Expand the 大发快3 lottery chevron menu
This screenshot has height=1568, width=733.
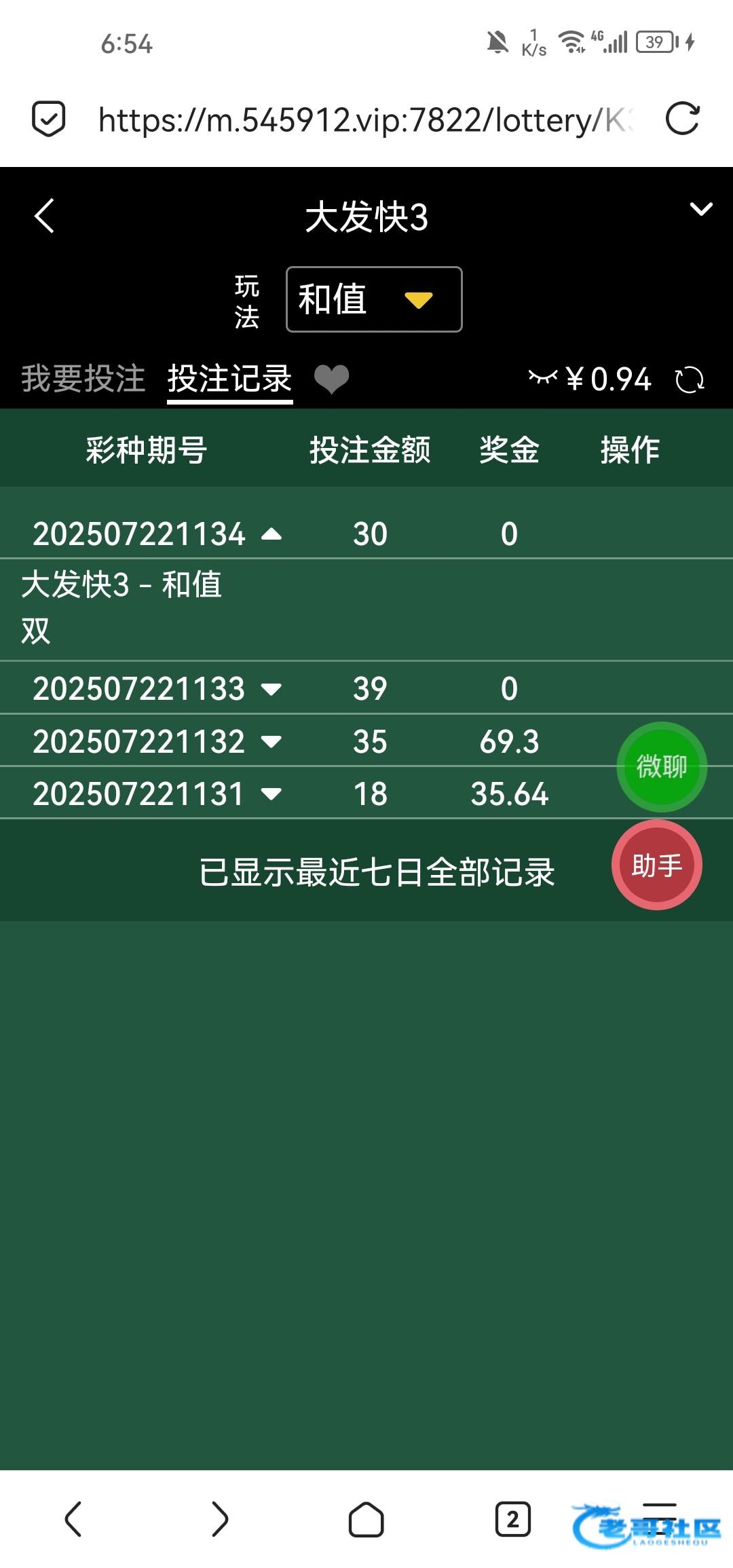[x=700, y=209]
